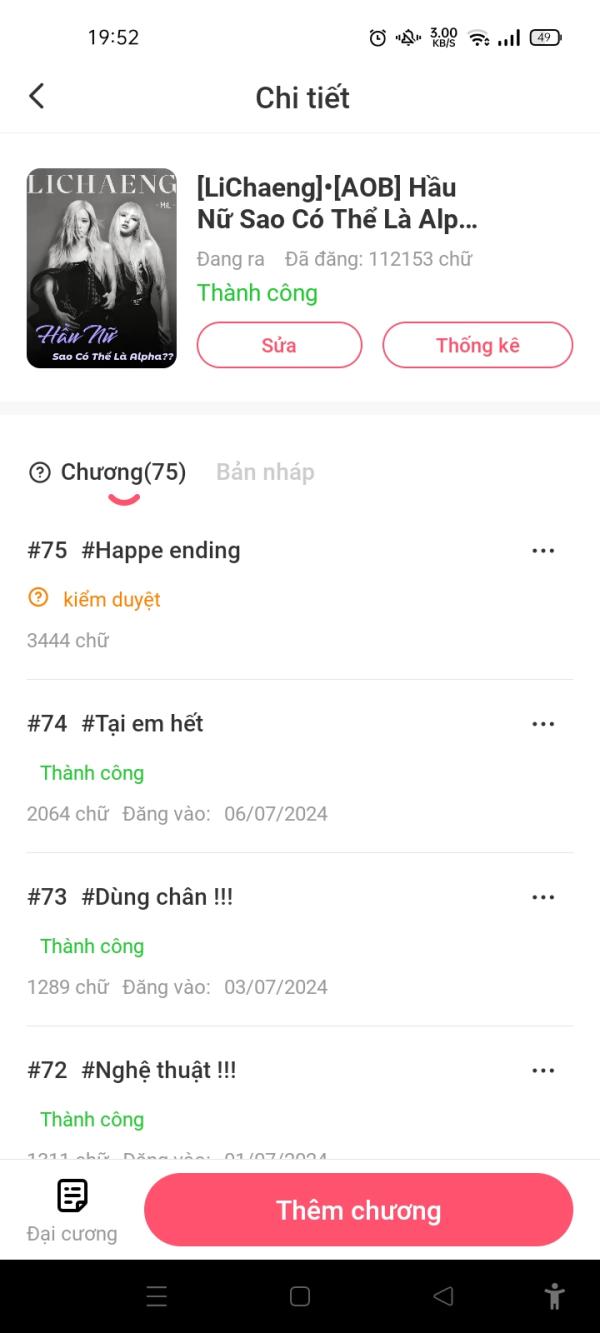Open options for chapter #74 Tại em hết

(543, 724)
